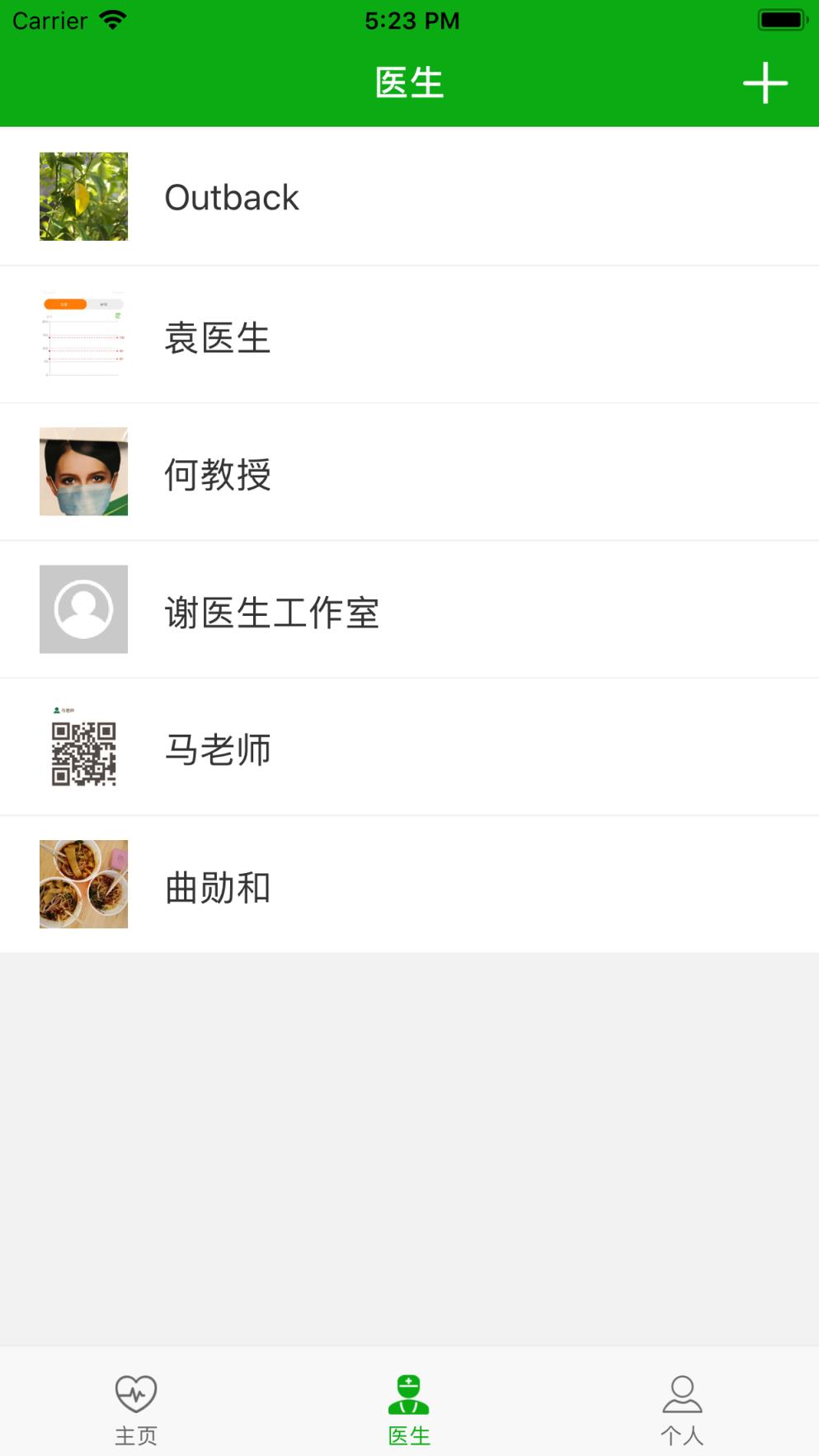Image resolution: width=819 pixels, height=1456 pixels.
Task: Tap 何教授's masked-face profile photo
Action: [83, 472]
